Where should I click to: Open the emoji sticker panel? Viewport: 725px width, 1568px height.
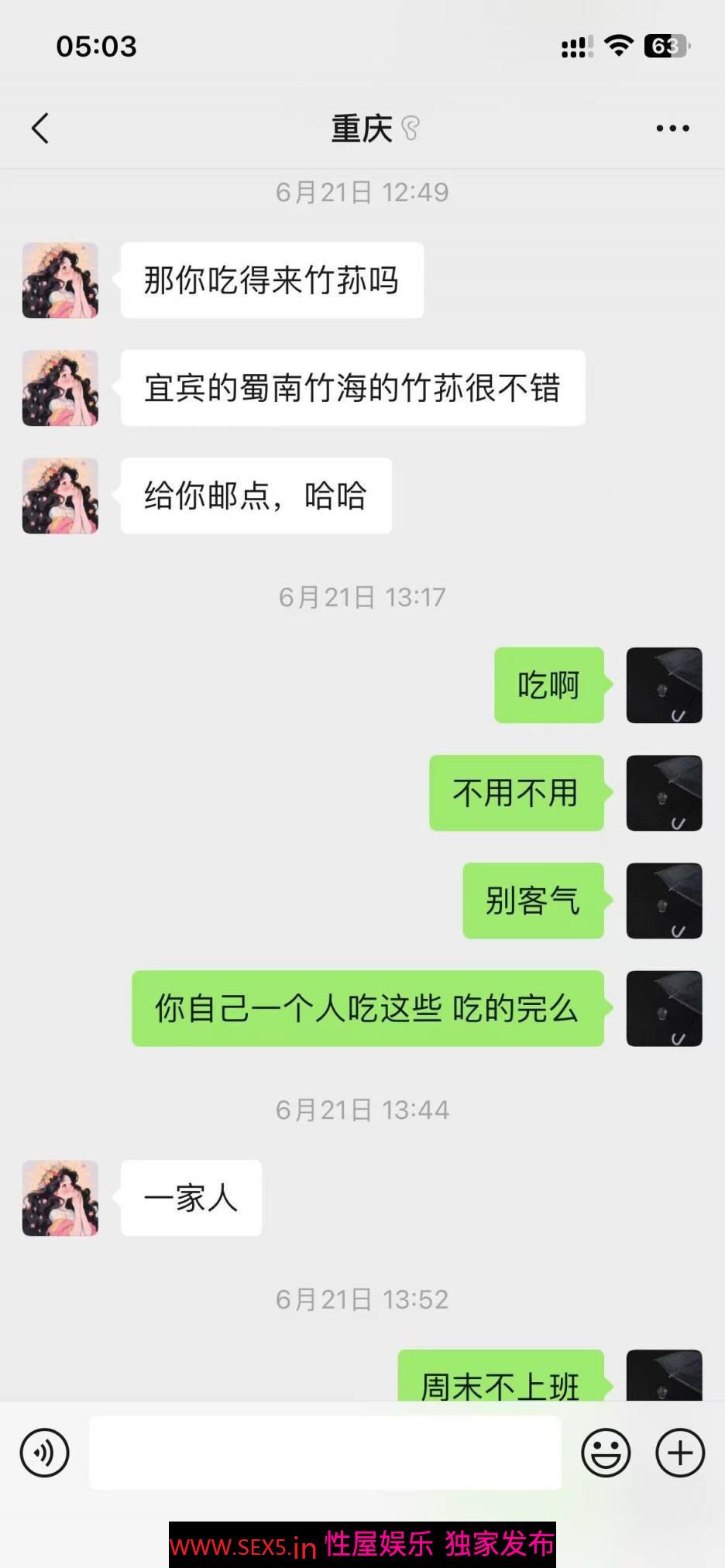click(606, 1453)
